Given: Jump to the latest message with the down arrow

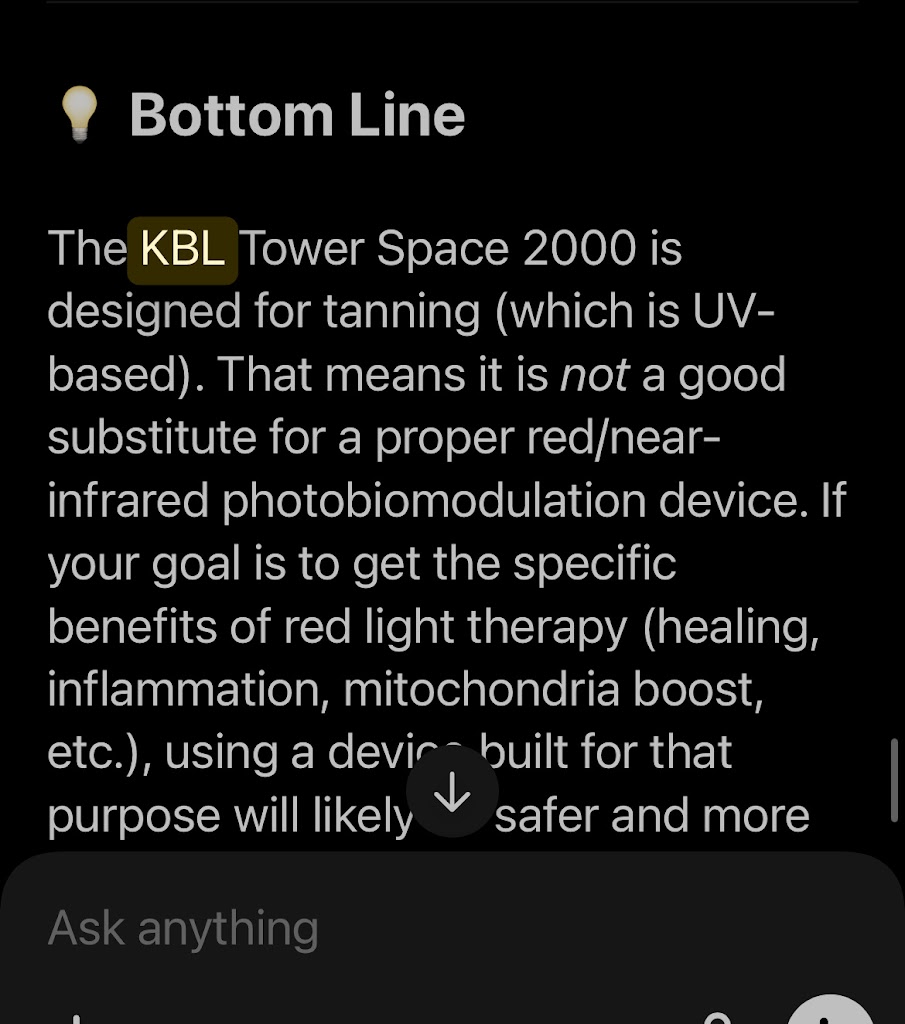Looking at the screenshot, I should pyautogui.click(x=453, y=793).
